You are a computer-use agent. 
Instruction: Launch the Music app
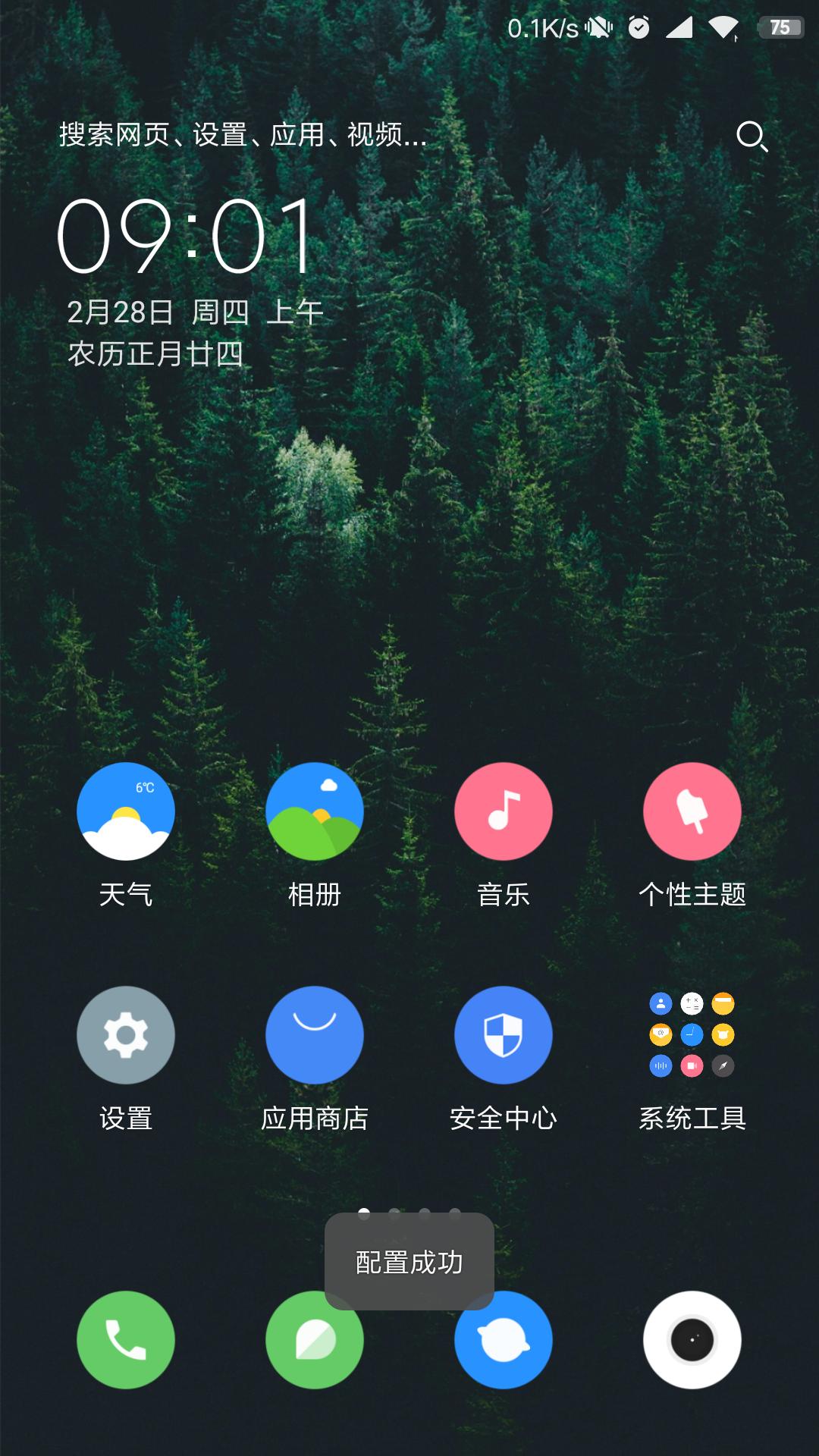[504, 811]
